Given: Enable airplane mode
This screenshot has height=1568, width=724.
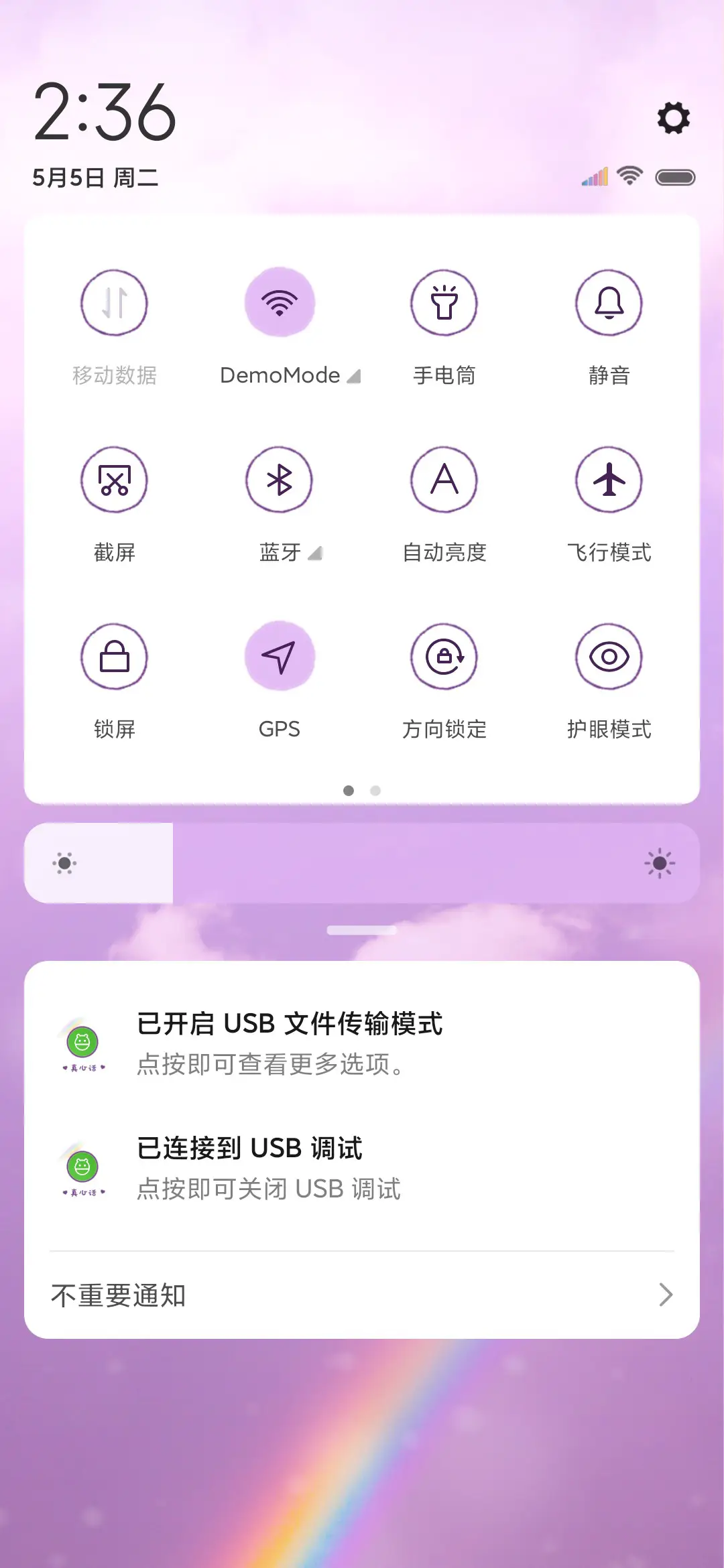Looking at the screenshot, I should (609, 480).
